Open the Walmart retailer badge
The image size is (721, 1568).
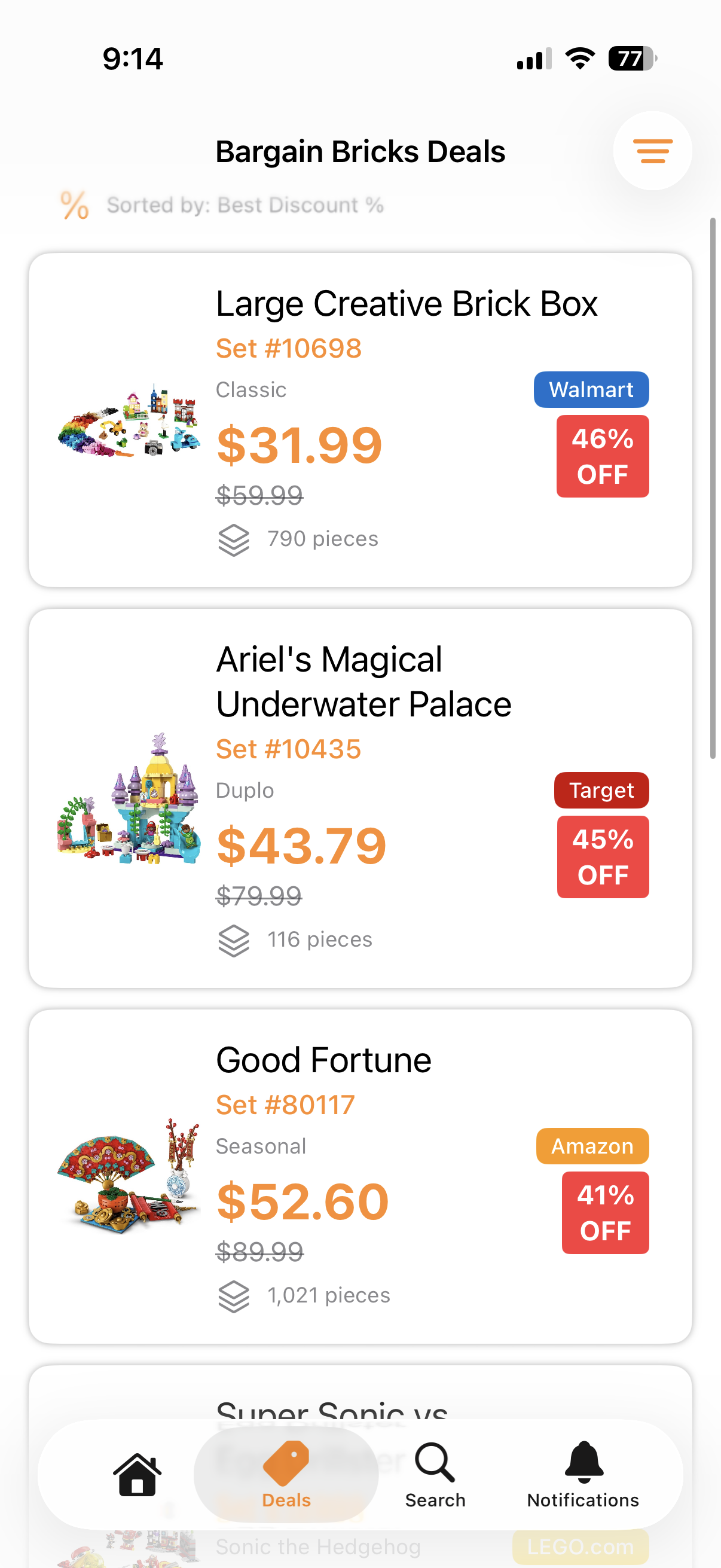point(590,389)
